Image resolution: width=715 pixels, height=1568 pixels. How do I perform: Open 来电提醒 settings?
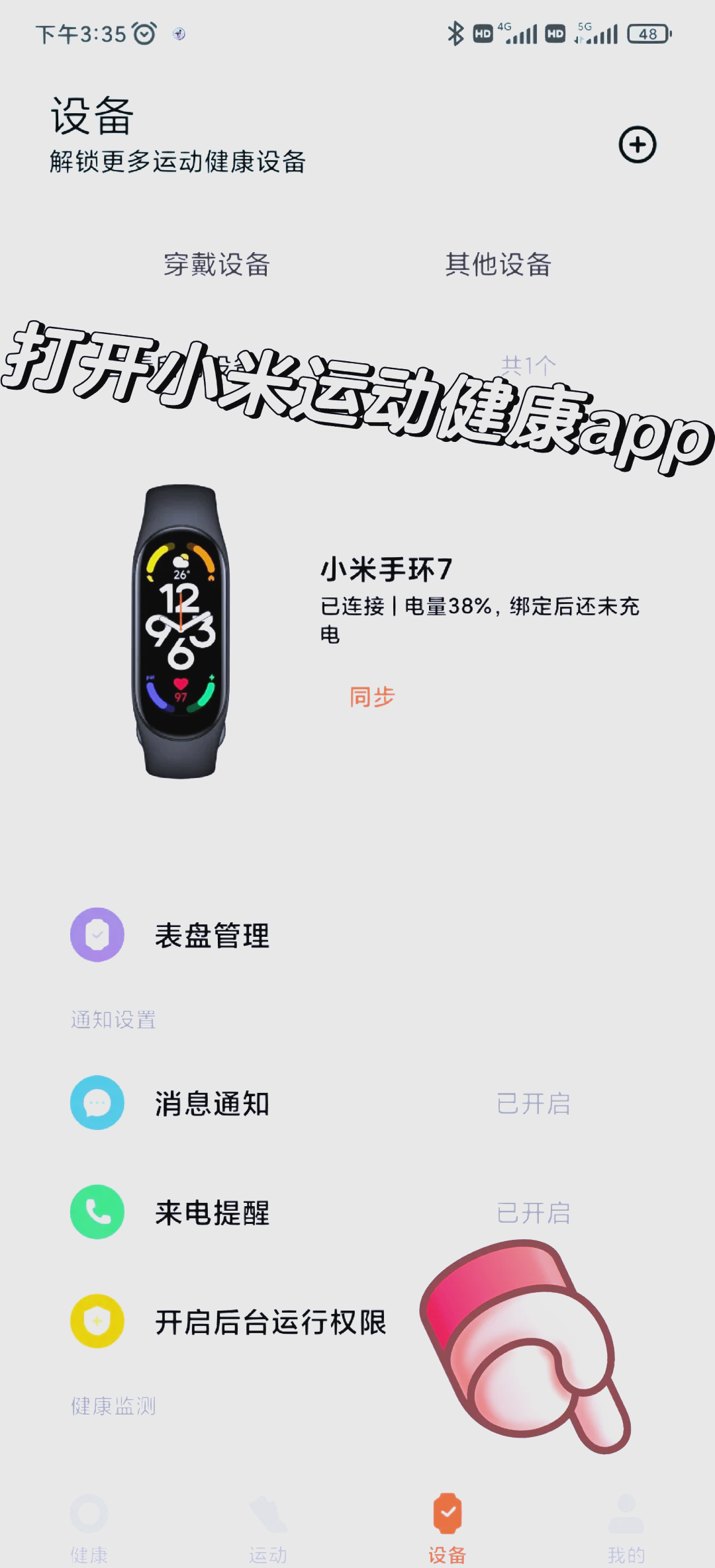[x=358, y=1212]
